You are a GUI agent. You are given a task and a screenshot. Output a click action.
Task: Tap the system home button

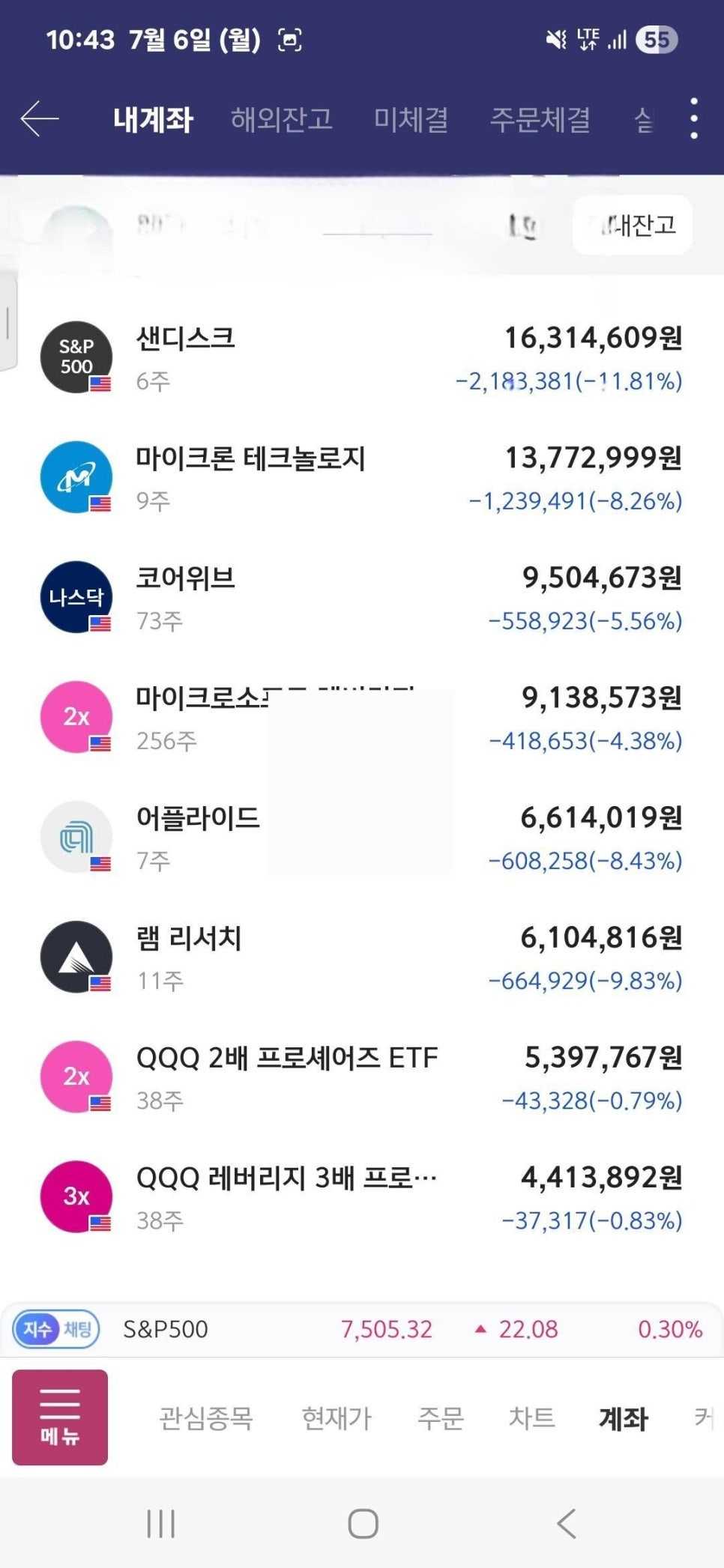tap(363, 1523)
